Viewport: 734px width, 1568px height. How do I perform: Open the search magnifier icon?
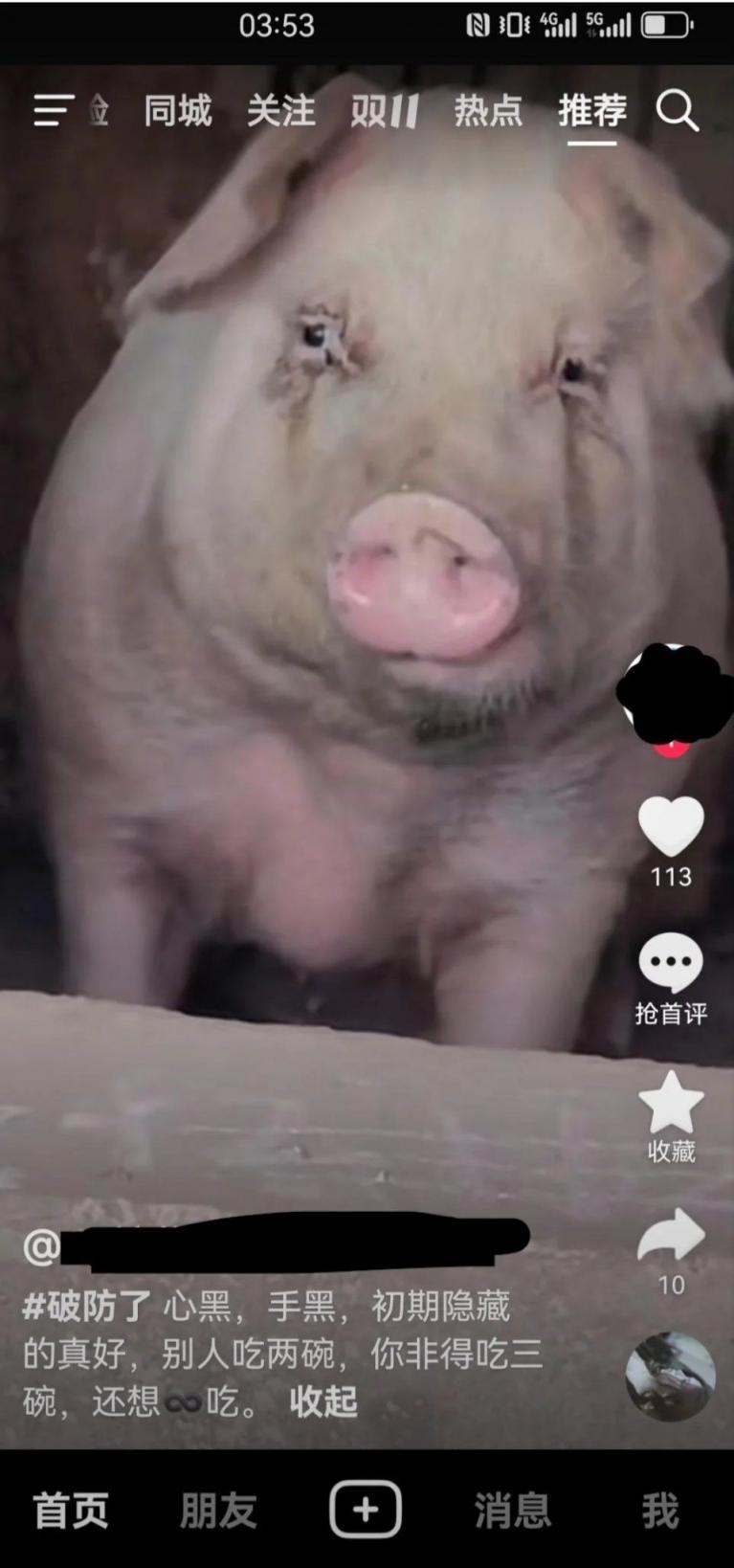pyautogui.click(x=678, y=111)
